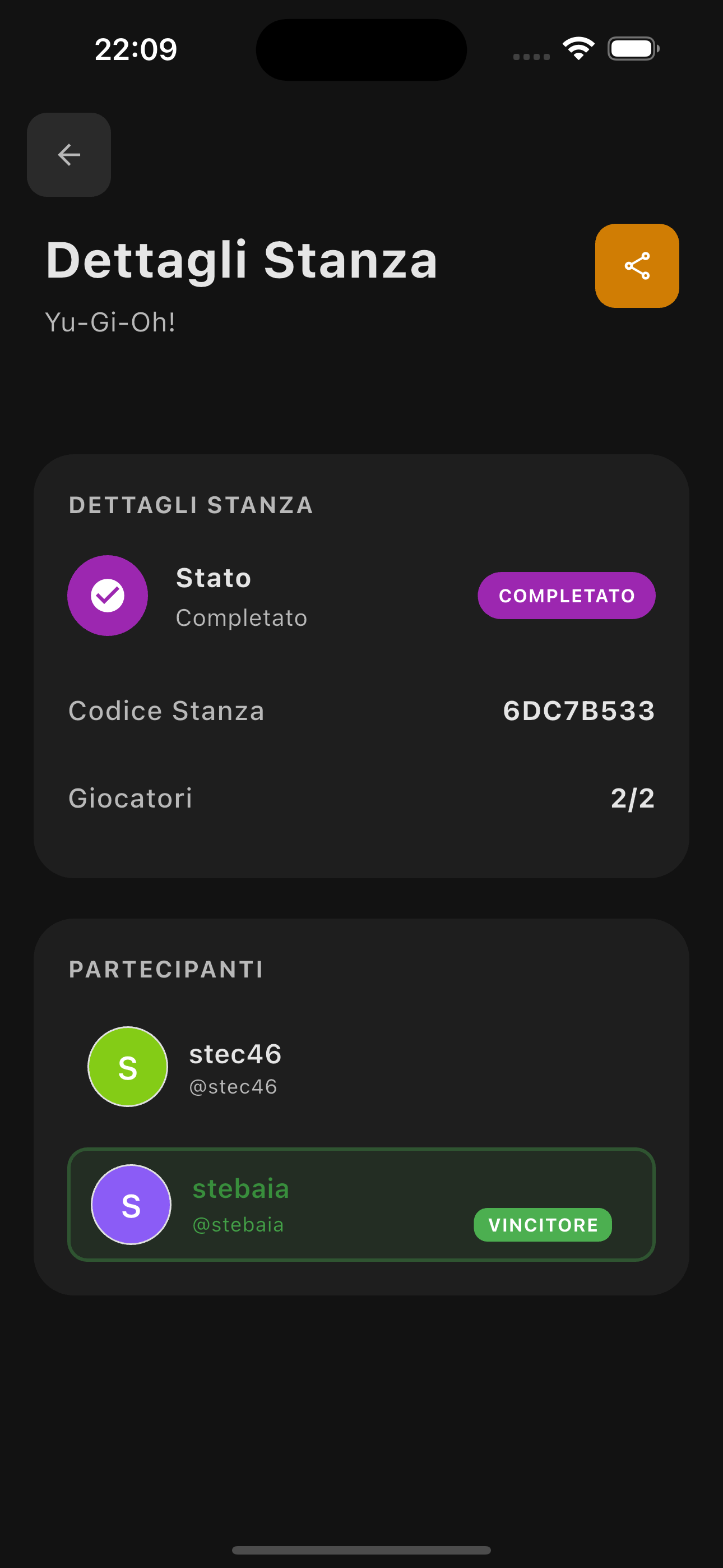Expand the PARTECIPANTI section header
723x1568 pixels.
[166, 969]
